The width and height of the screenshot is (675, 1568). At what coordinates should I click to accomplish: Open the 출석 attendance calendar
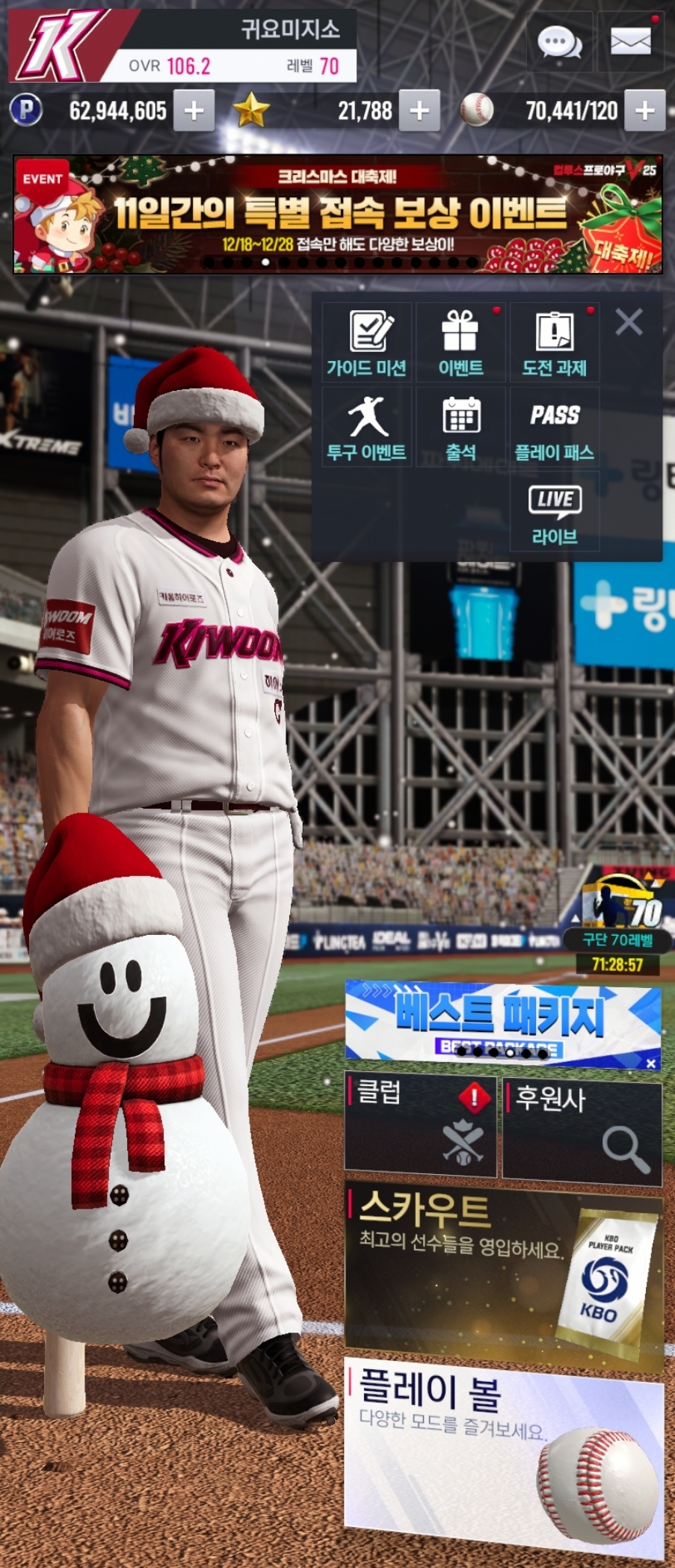[460, 428]
